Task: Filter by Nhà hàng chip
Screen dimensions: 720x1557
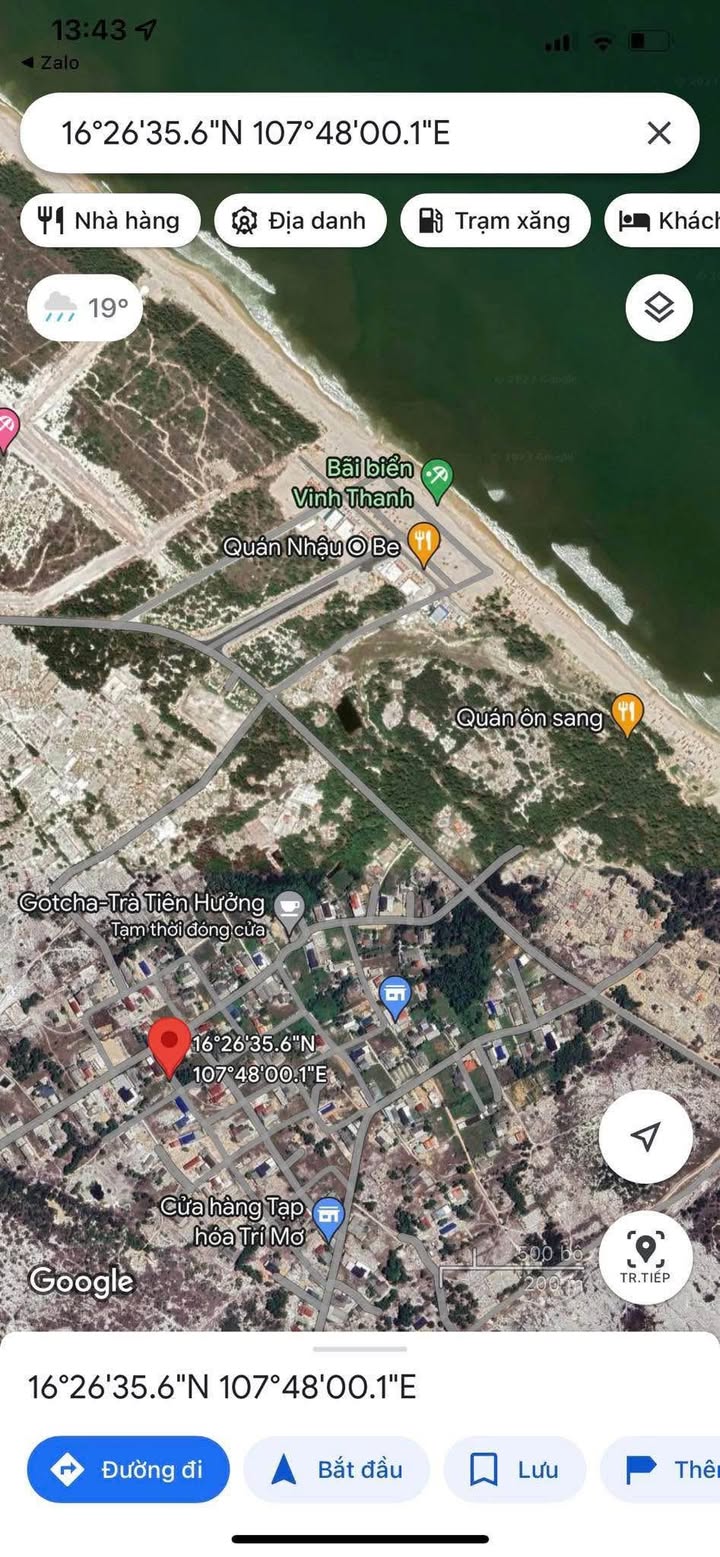Action: coord(110,221)
